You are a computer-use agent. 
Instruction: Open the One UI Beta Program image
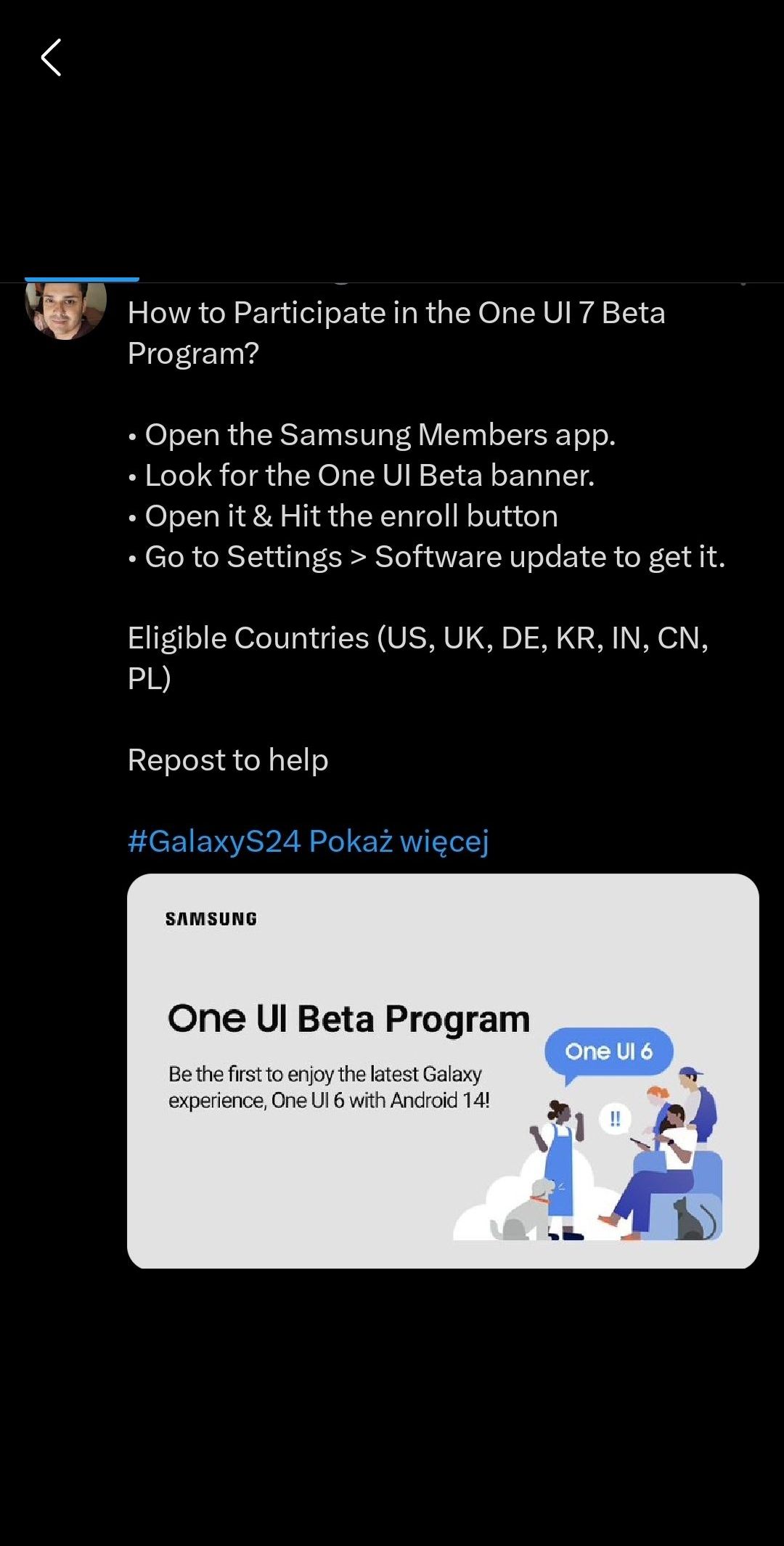tap(443, 1070)
